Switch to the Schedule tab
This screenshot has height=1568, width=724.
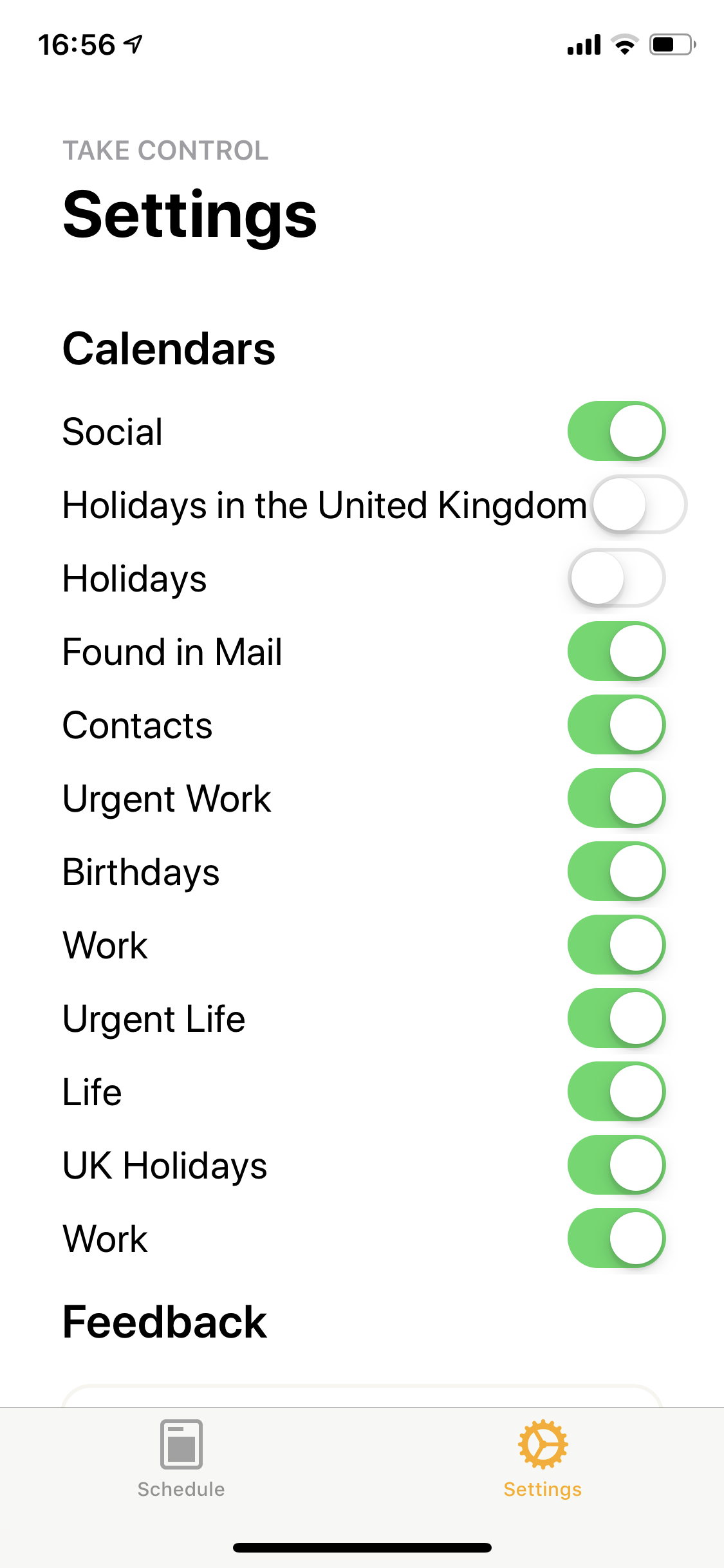(x=181, y=1459)
